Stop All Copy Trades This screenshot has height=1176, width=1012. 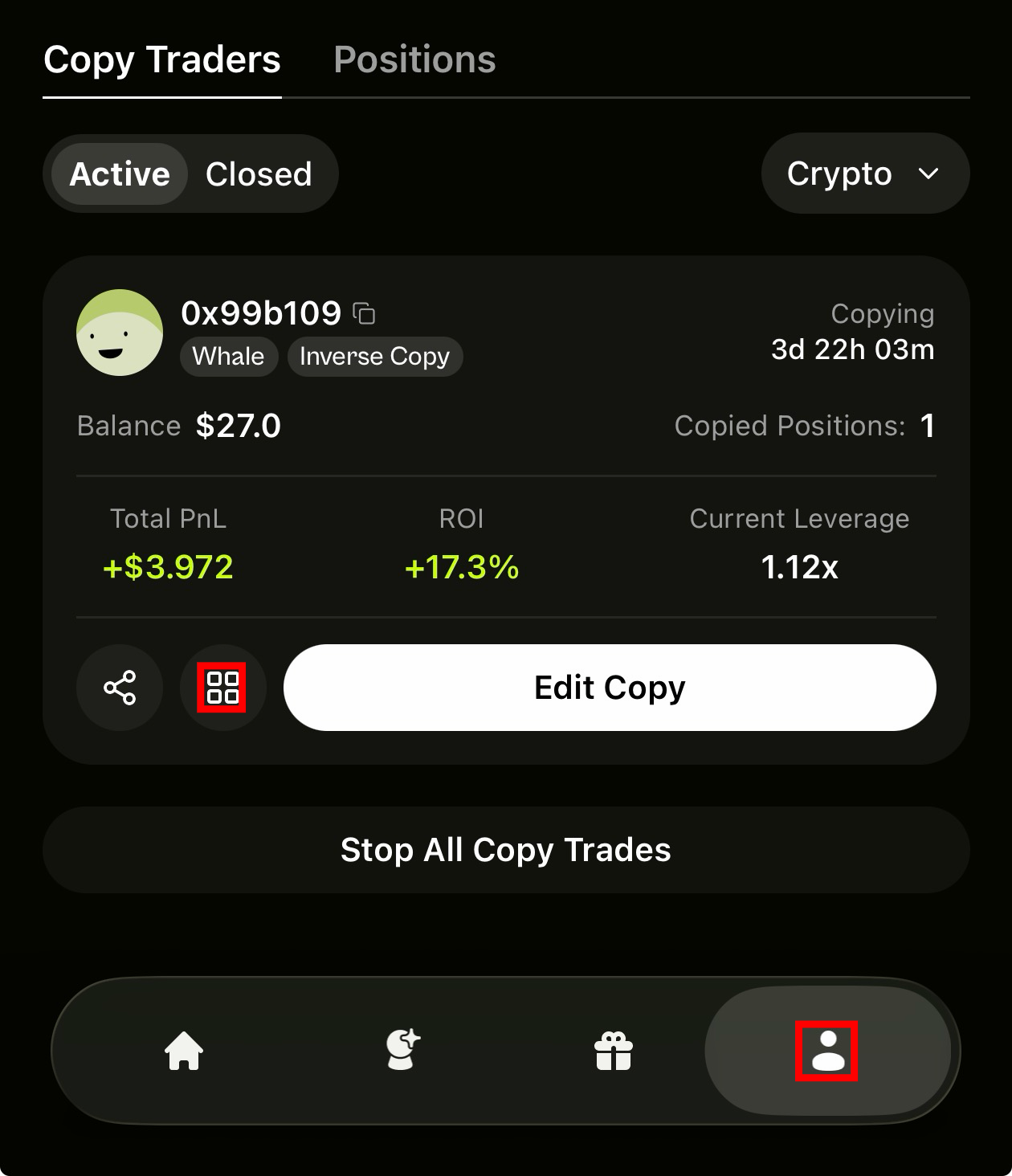tap(506, 850)
